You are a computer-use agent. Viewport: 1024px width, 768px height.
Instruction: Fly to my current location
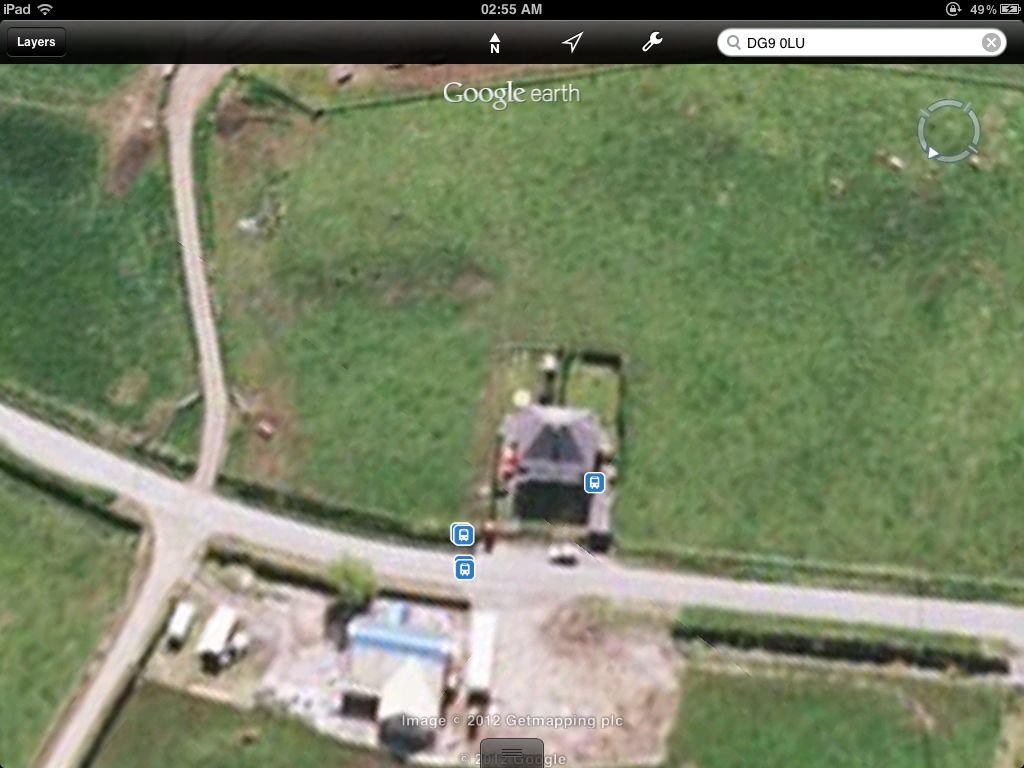[x=572, y=42]
